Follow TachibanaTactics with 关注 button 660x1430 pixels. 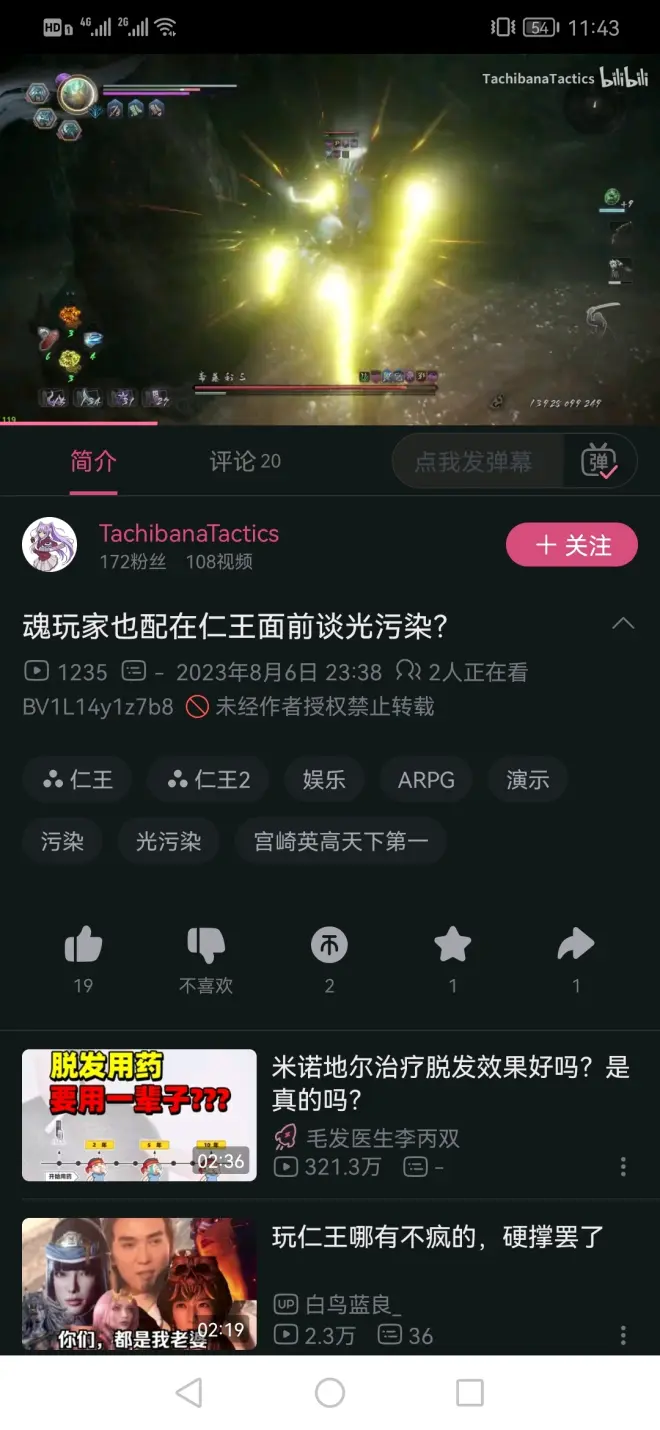pyautogui.click(x=572, y=545)
